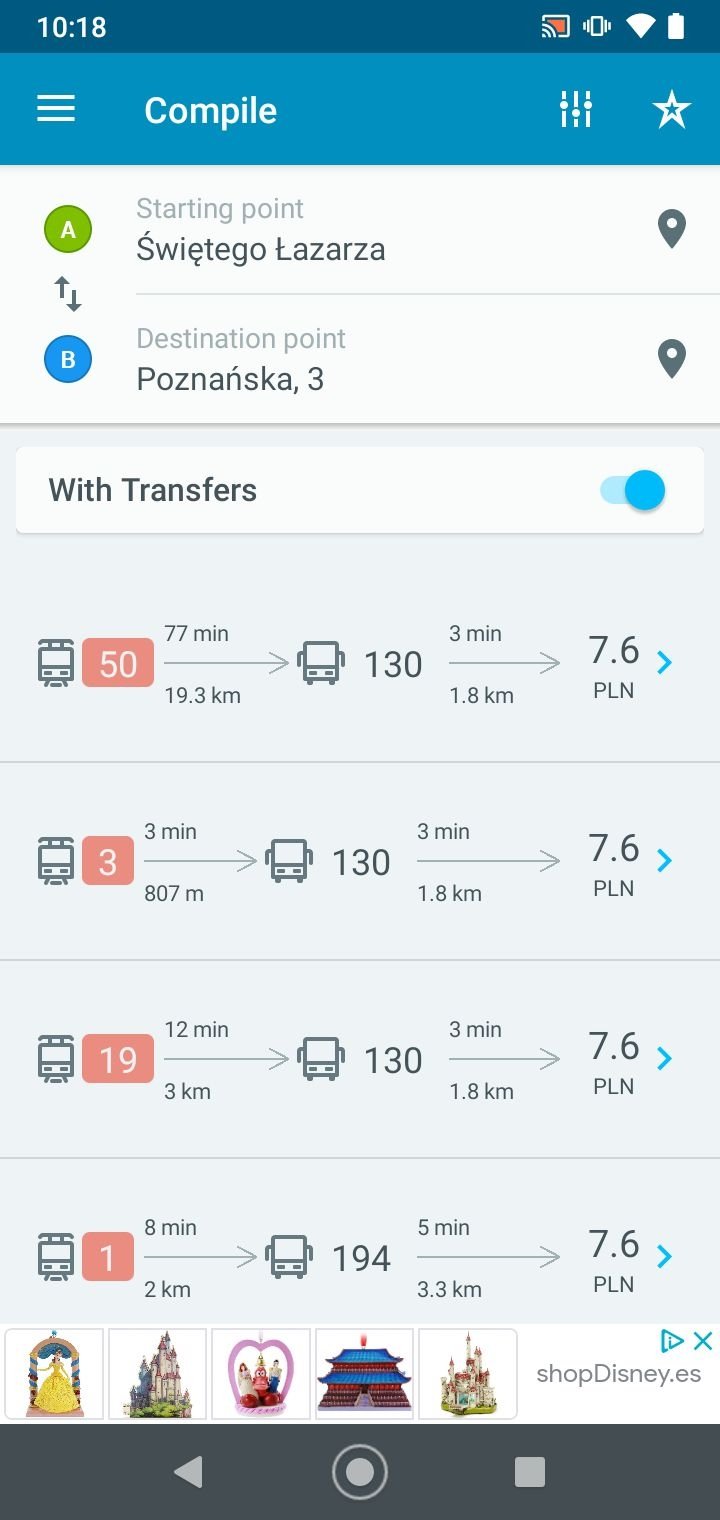This screenshot has width=720, height=1520.
Task: Close the shopDisney ad banner
Action: click(704, 1341)
